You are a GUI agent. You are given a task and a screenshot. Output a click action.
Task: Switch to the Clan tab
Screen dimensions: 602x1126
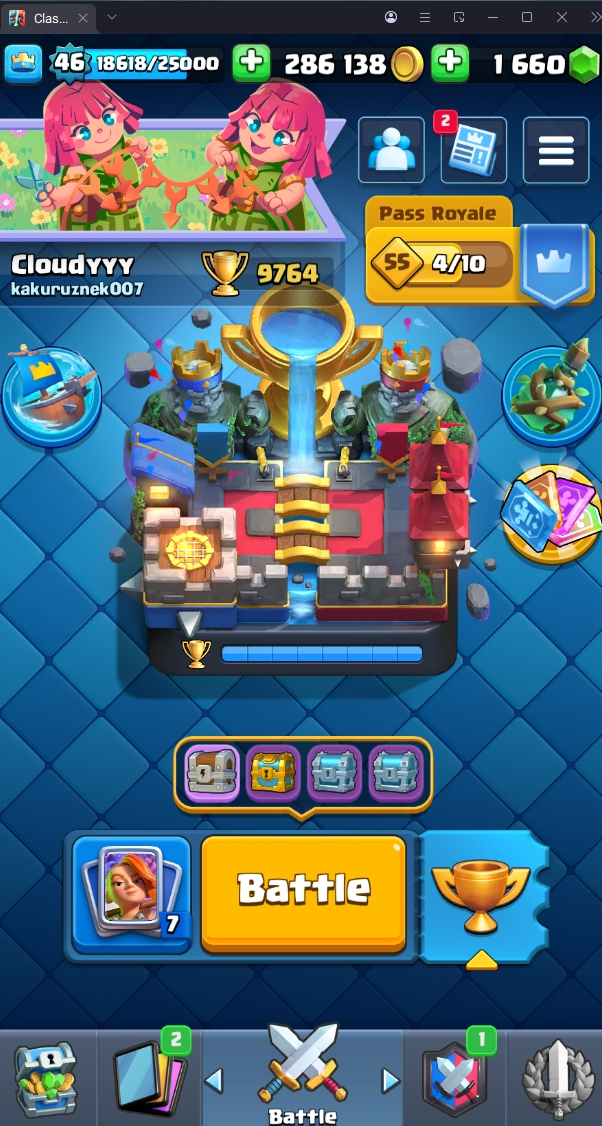[x=455, y=1078]
